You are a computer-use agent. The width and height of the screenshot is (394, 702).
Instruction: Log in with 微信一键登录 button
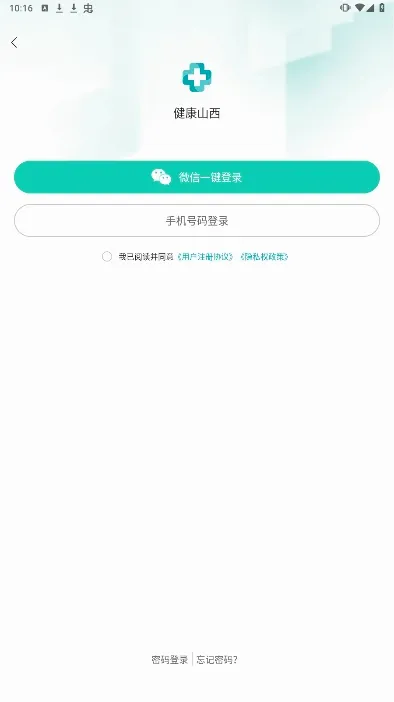[x=197, y=177]
